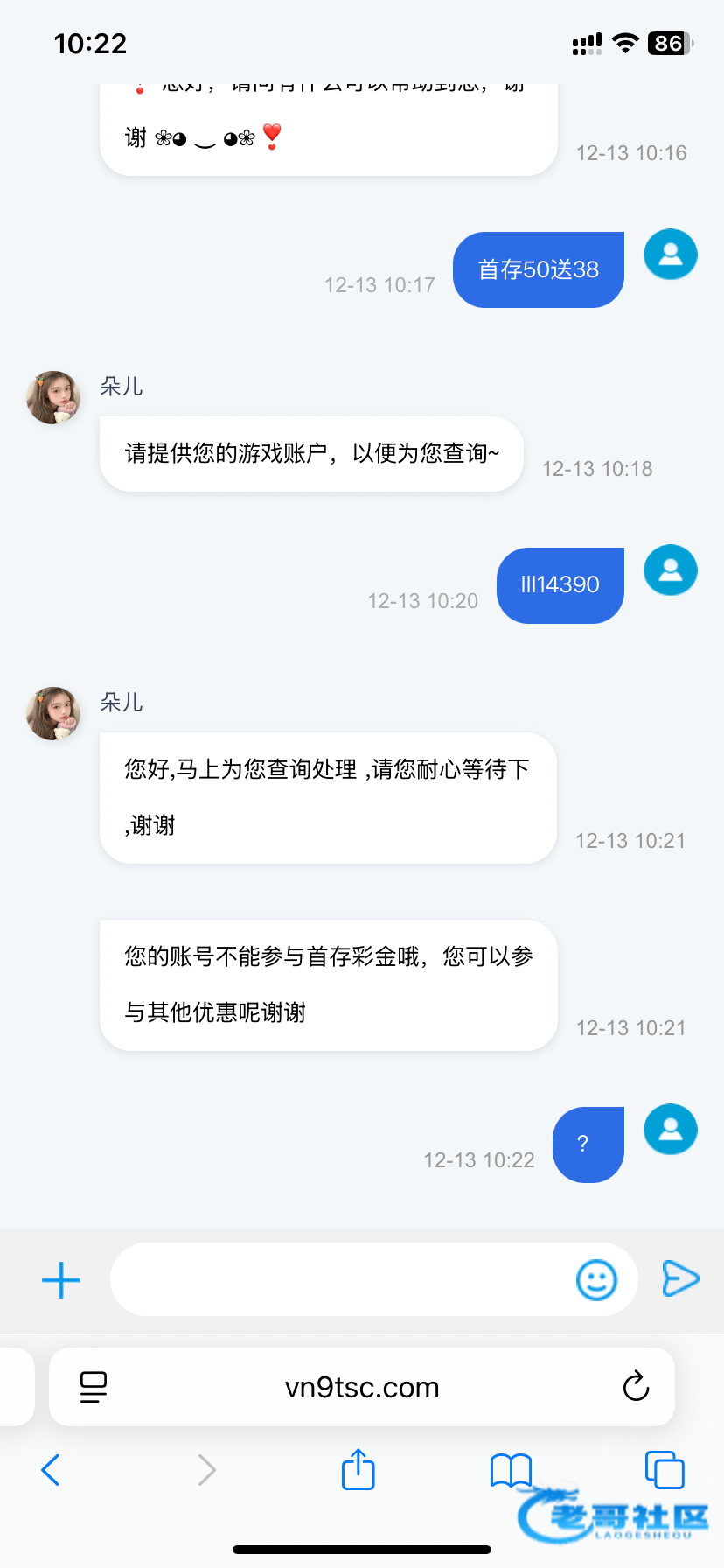This screenshot has height=1568, width=724.
Task: Share this page from the browser toolbar
Action: click(358, 1470)
